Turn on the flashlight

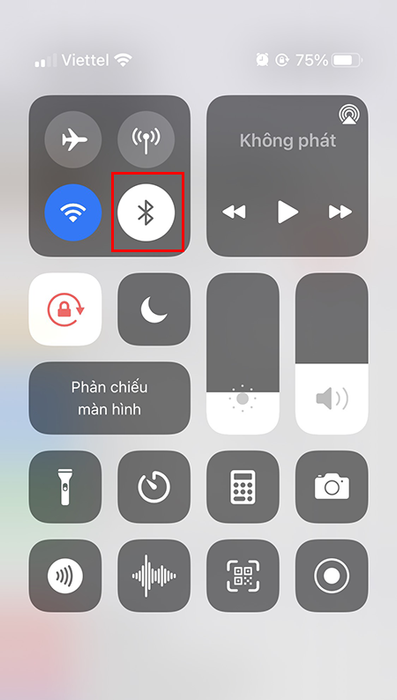point(65,487)
